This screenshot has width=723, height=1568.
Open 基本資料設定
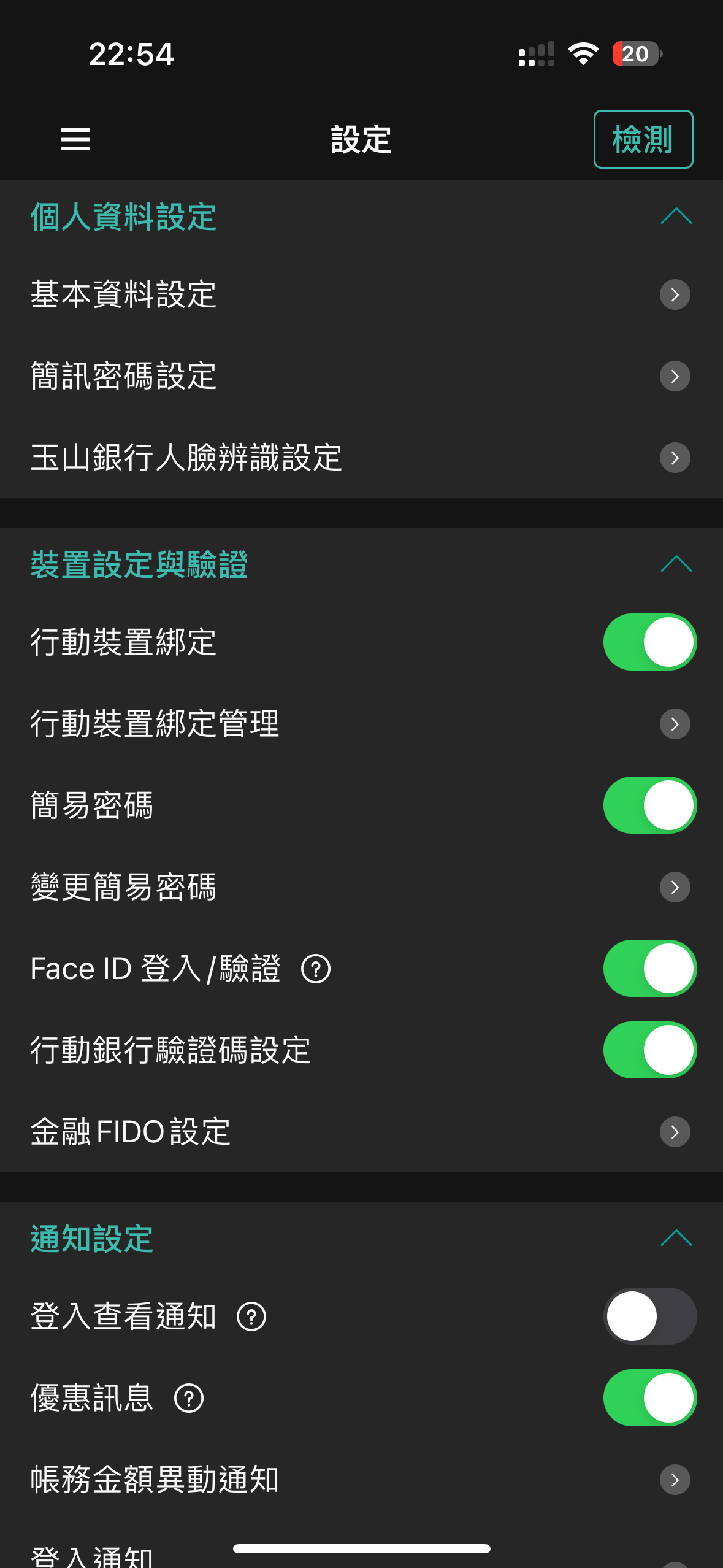tap(361, 294)
